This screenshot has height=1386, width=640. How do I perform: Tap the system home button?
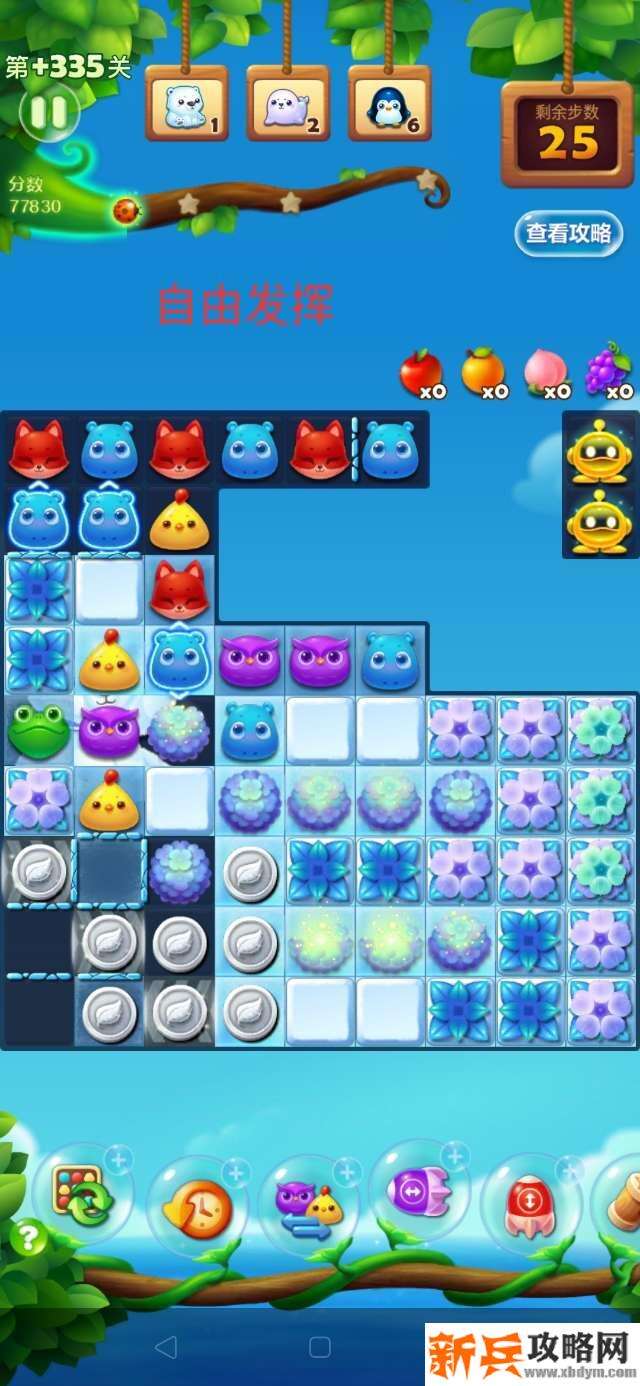tap(320, 1346)
